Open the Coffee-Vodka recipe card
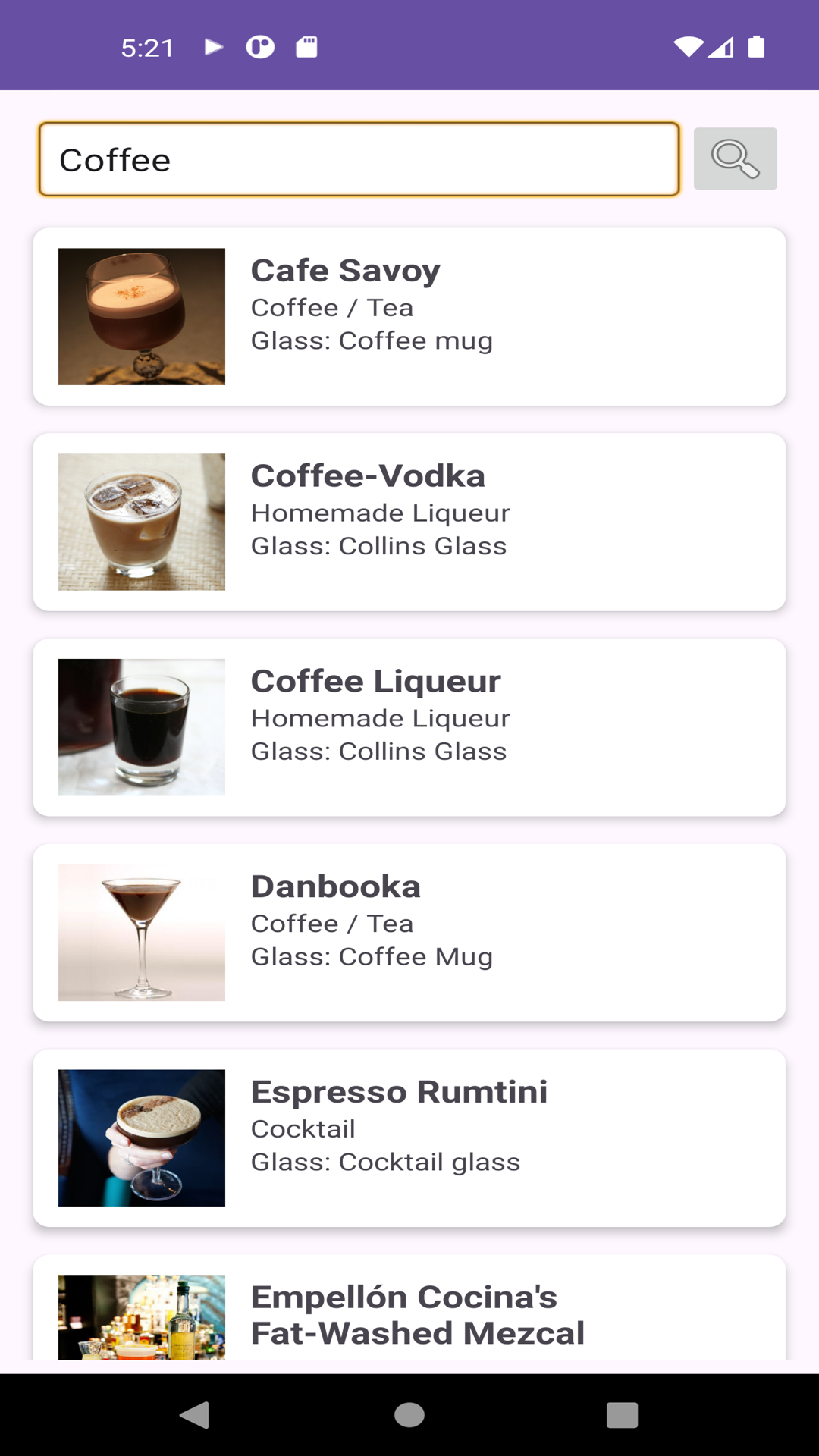Viewport: 819px width, 1456px height. [x=409, y=522]
